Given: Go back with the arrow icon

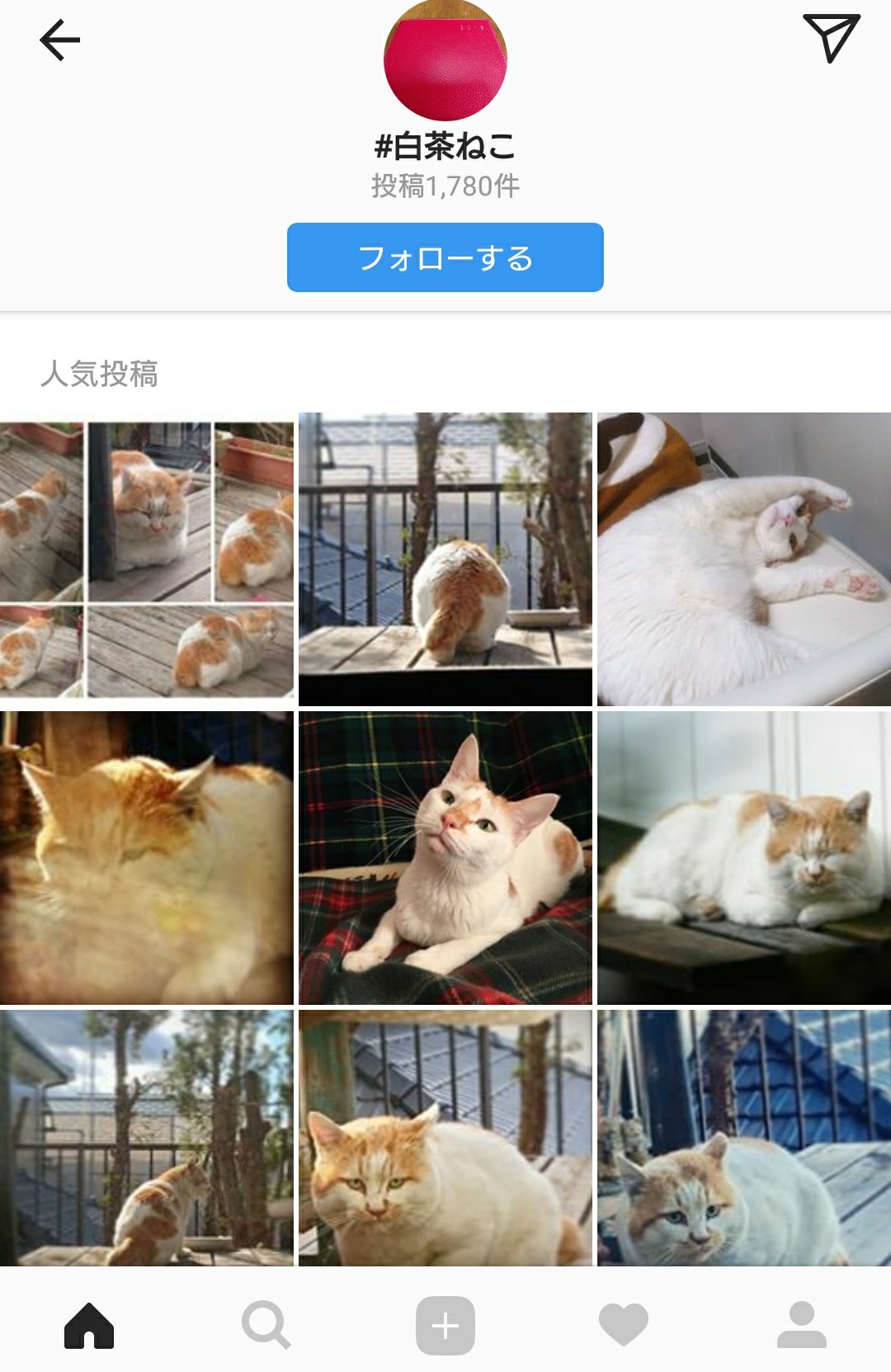Looking at the screenshot, I should coord(59,40).
